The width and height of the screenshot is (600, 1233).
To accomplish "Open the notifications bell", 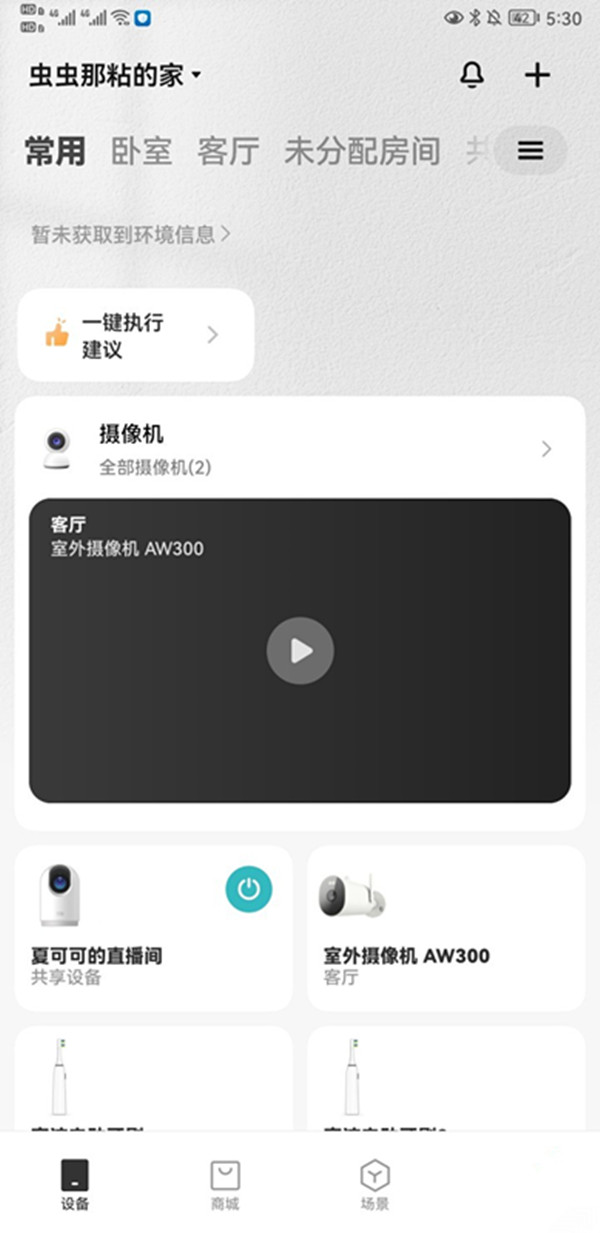I will coord(471,75).
